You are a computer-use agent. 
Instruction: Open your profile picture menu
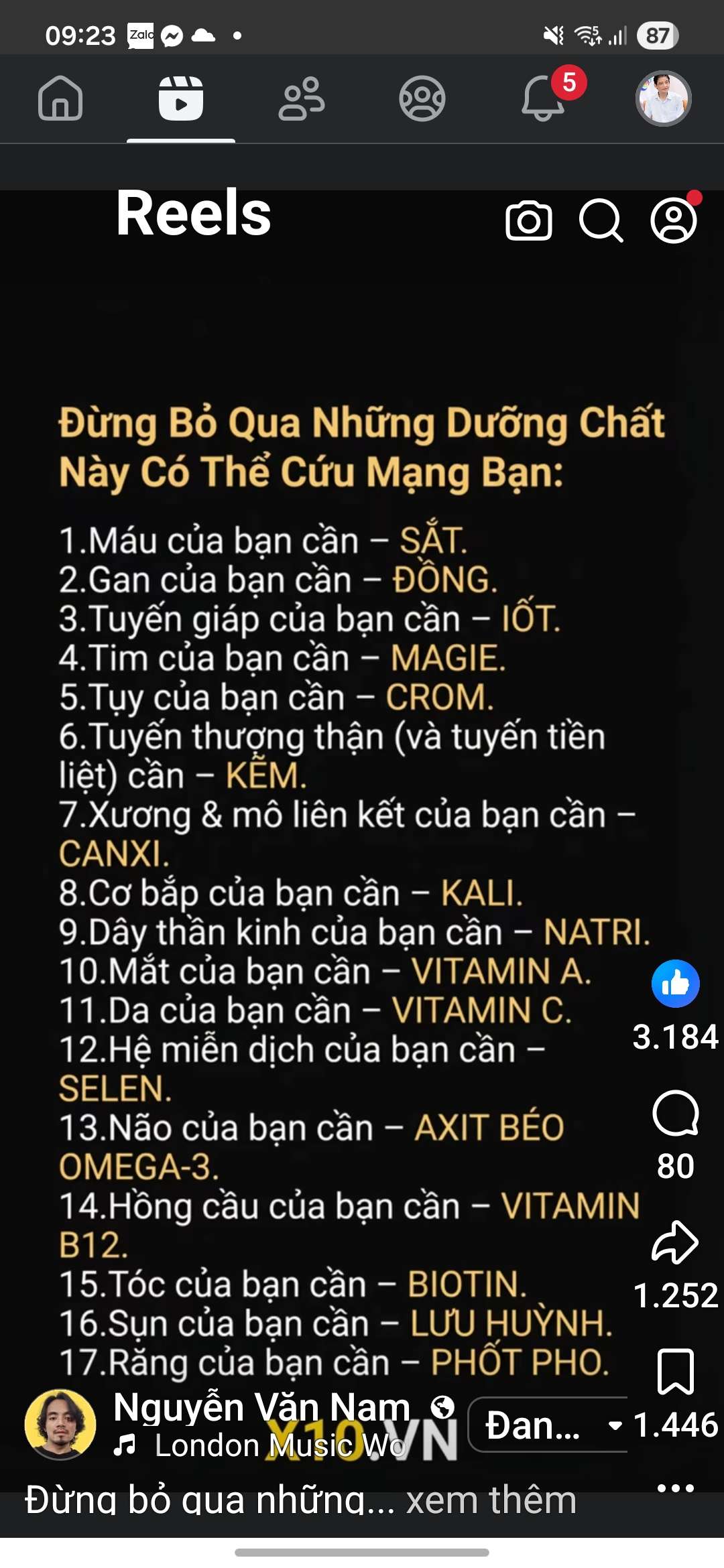point(663,99)
